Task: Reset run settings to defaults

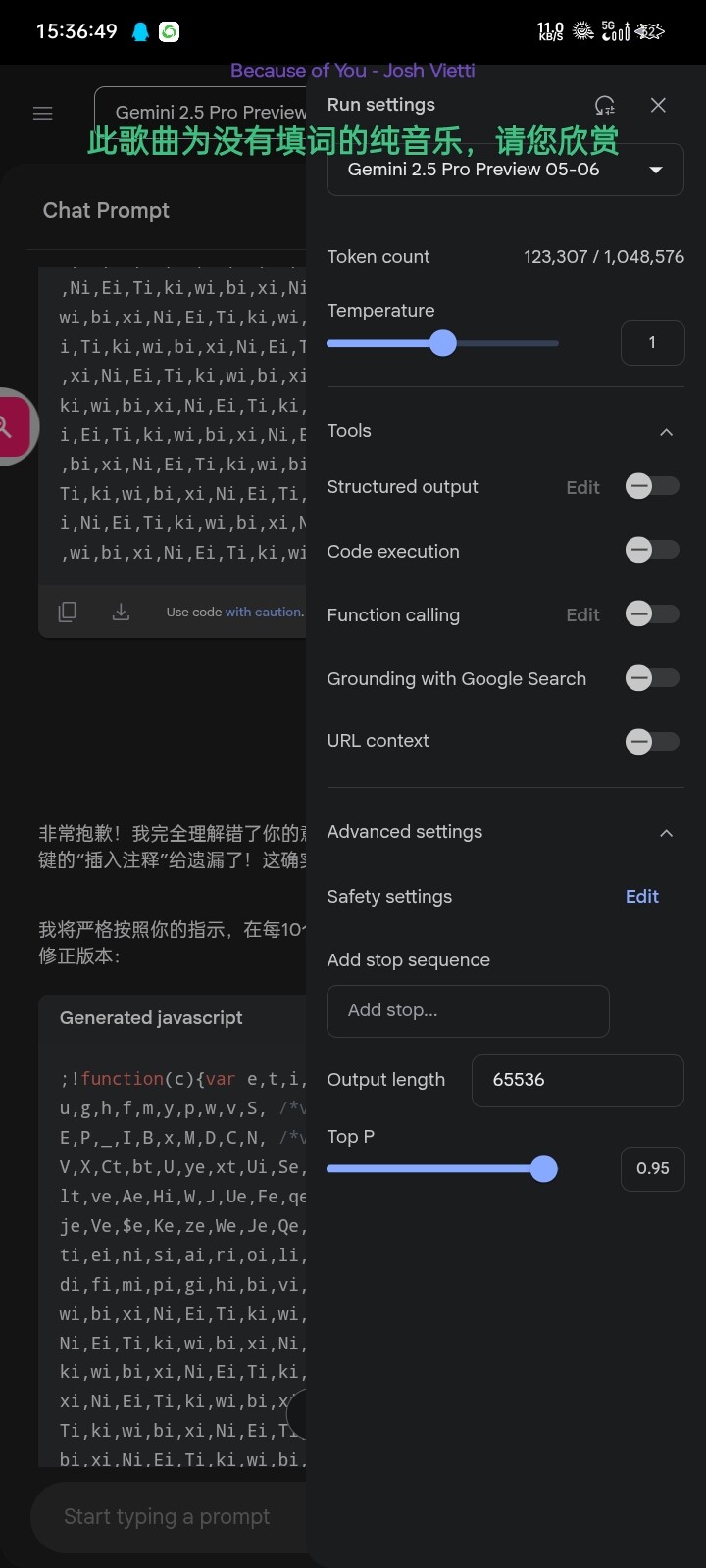Action: [x=605, y=105]
